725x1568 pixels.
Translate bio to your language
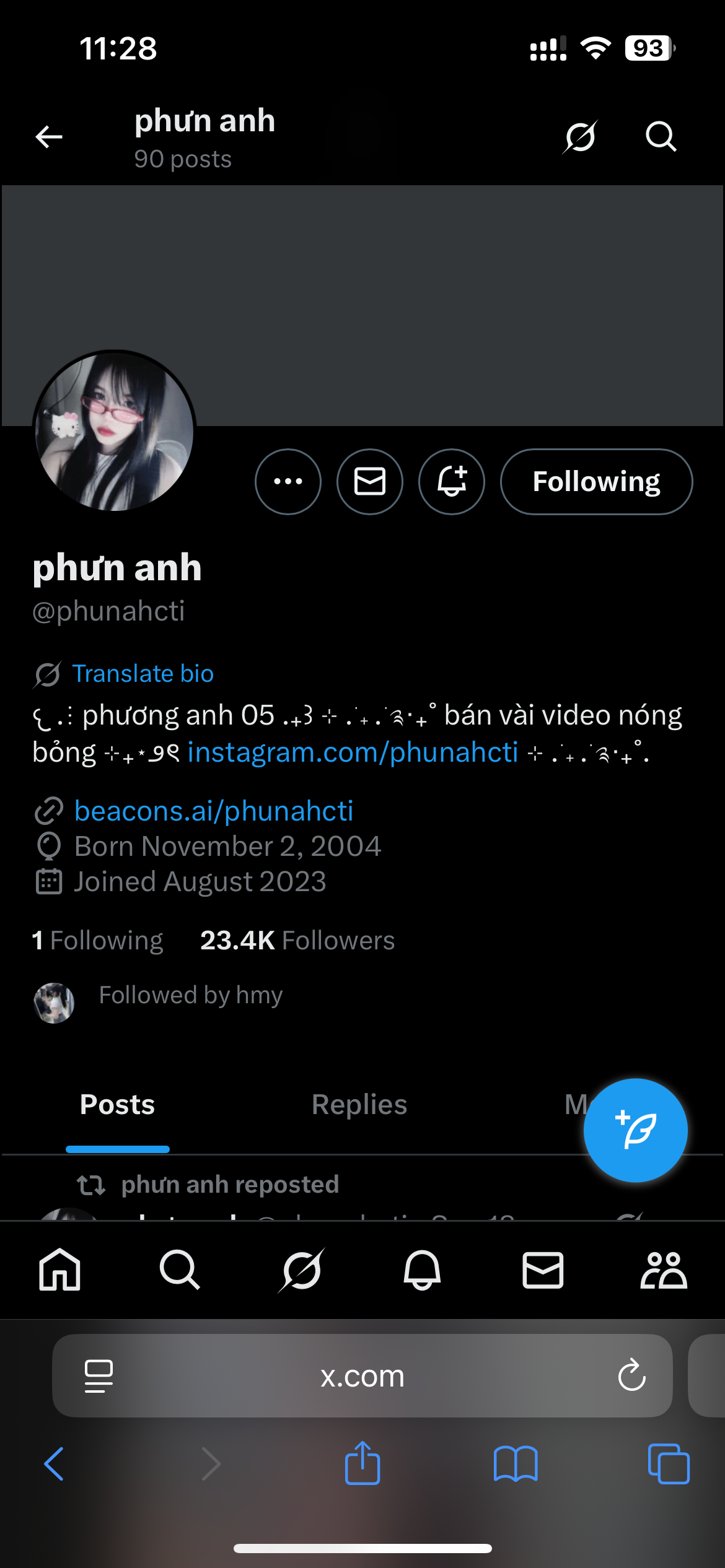pos(143,674)
